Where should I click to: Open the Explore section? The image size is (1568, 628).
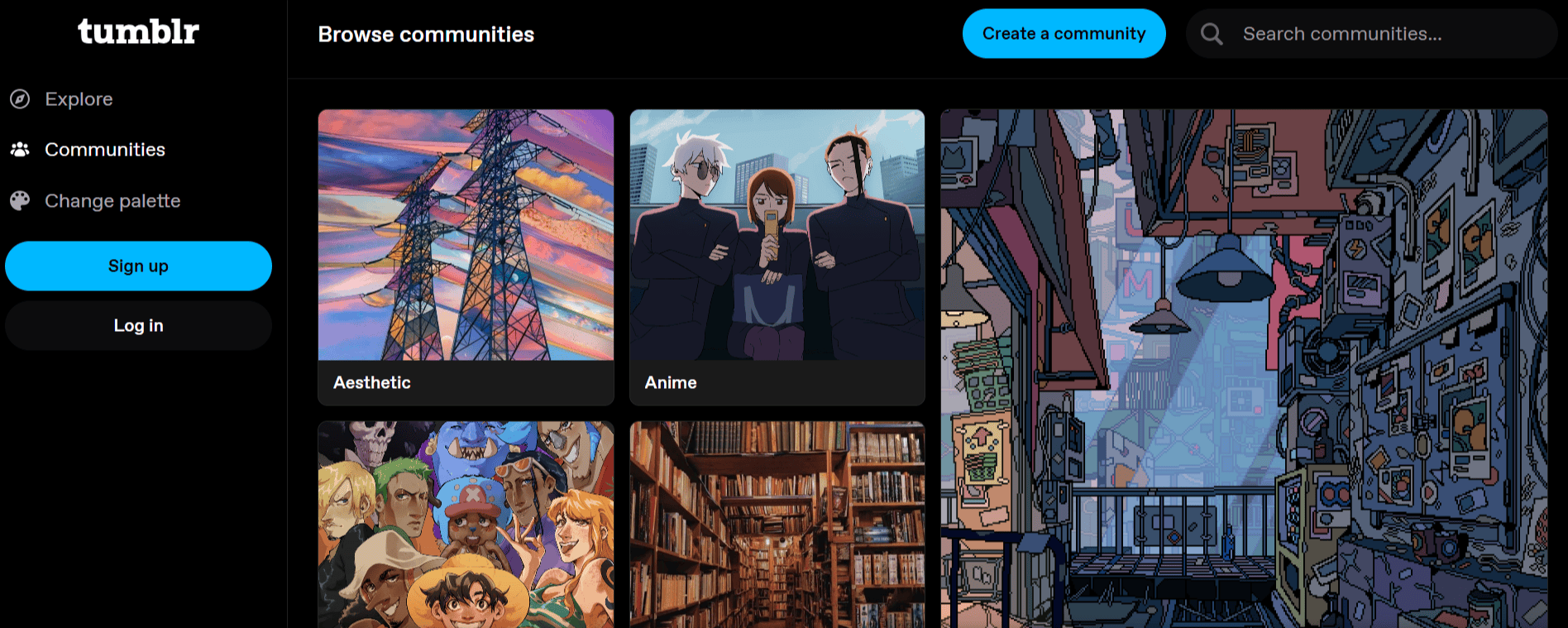[x=78, y=99]
